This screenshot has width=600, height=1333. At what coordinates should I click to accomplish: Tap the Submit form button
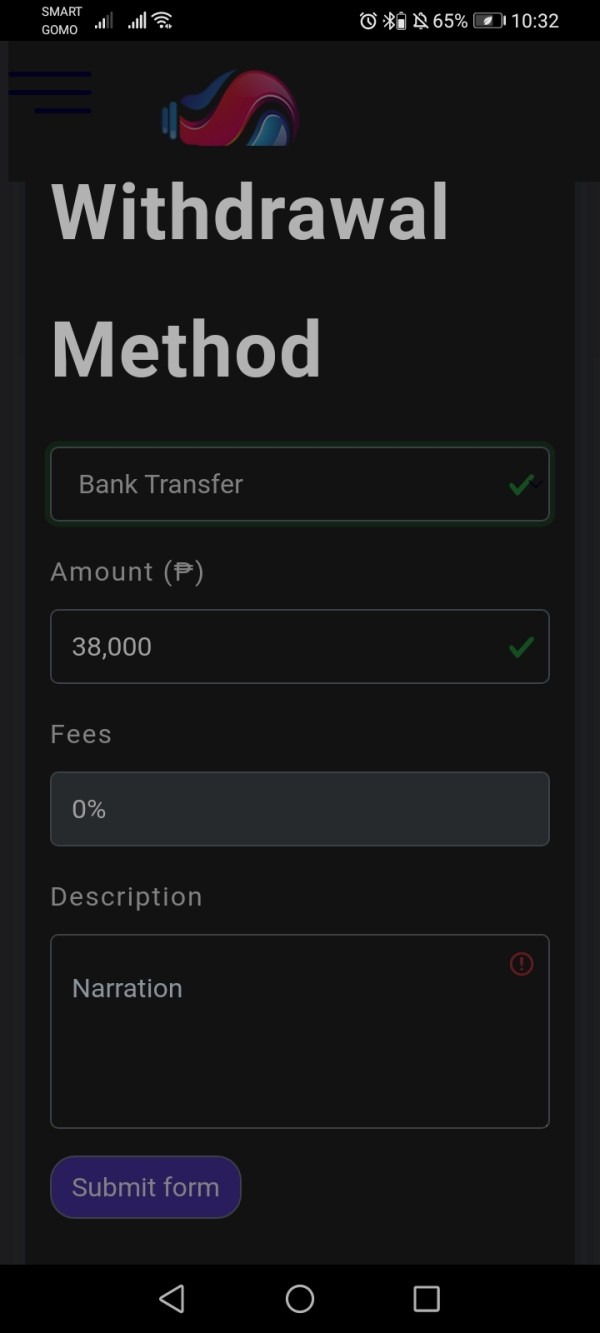(146, 1187)
